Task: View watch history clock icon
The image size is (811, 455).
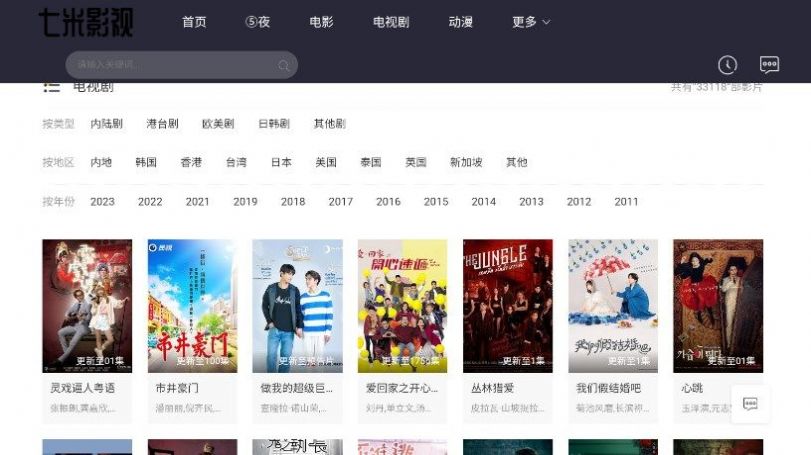Action: 727,65
